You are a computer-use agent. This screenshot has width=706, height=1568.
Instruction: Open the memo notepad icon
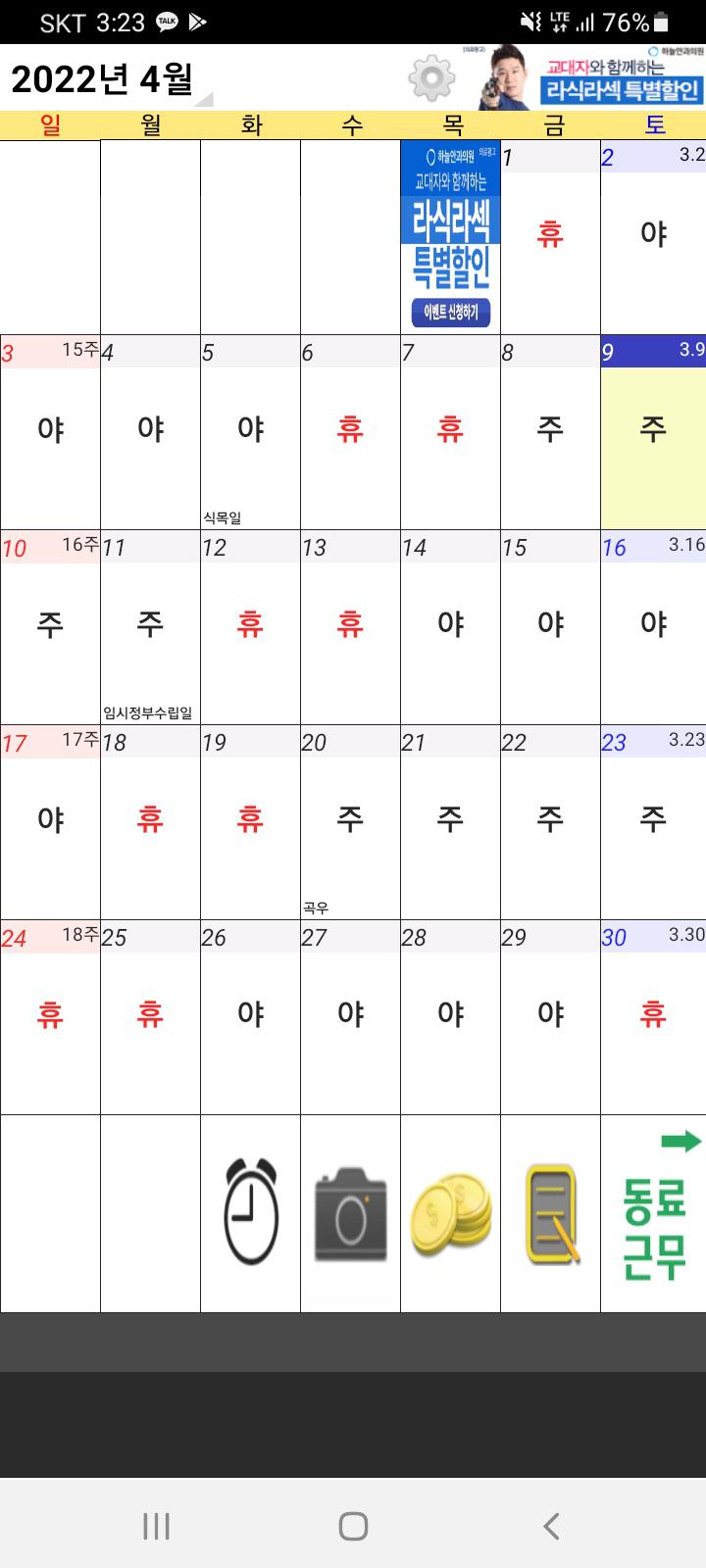click(552, 1215)
